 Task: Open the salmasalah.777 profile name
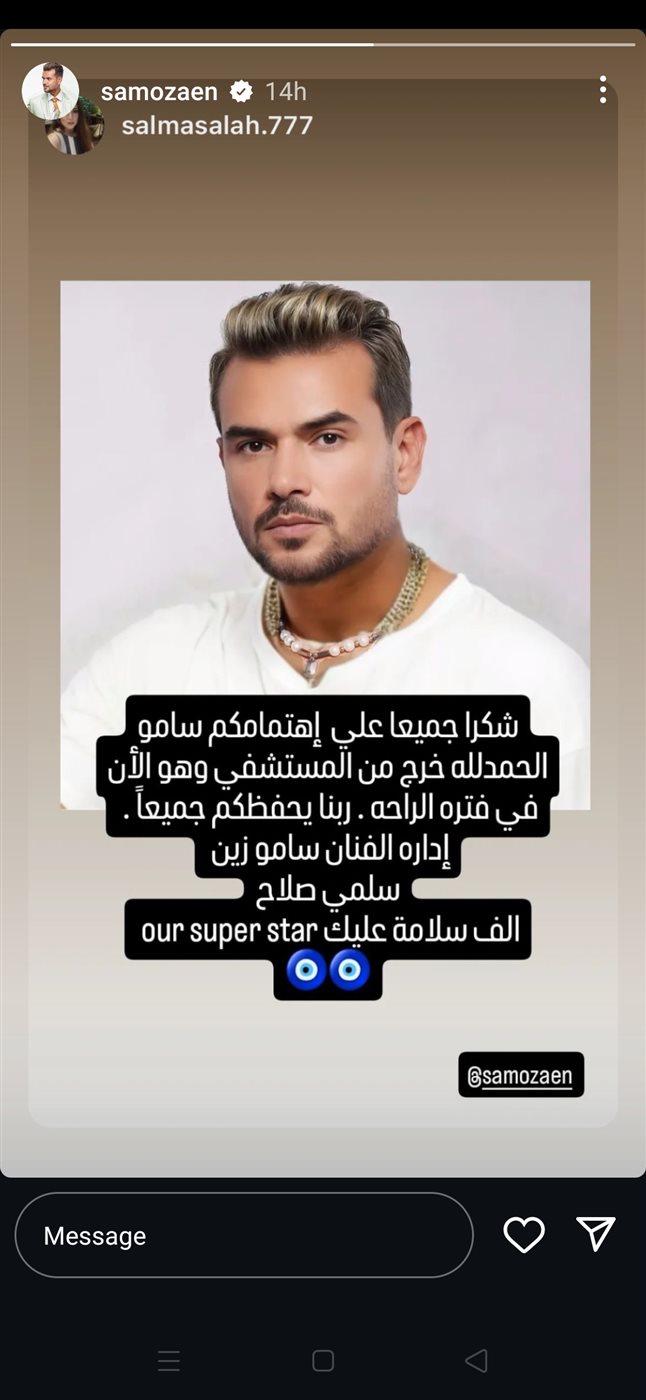(x=217, y=125)
